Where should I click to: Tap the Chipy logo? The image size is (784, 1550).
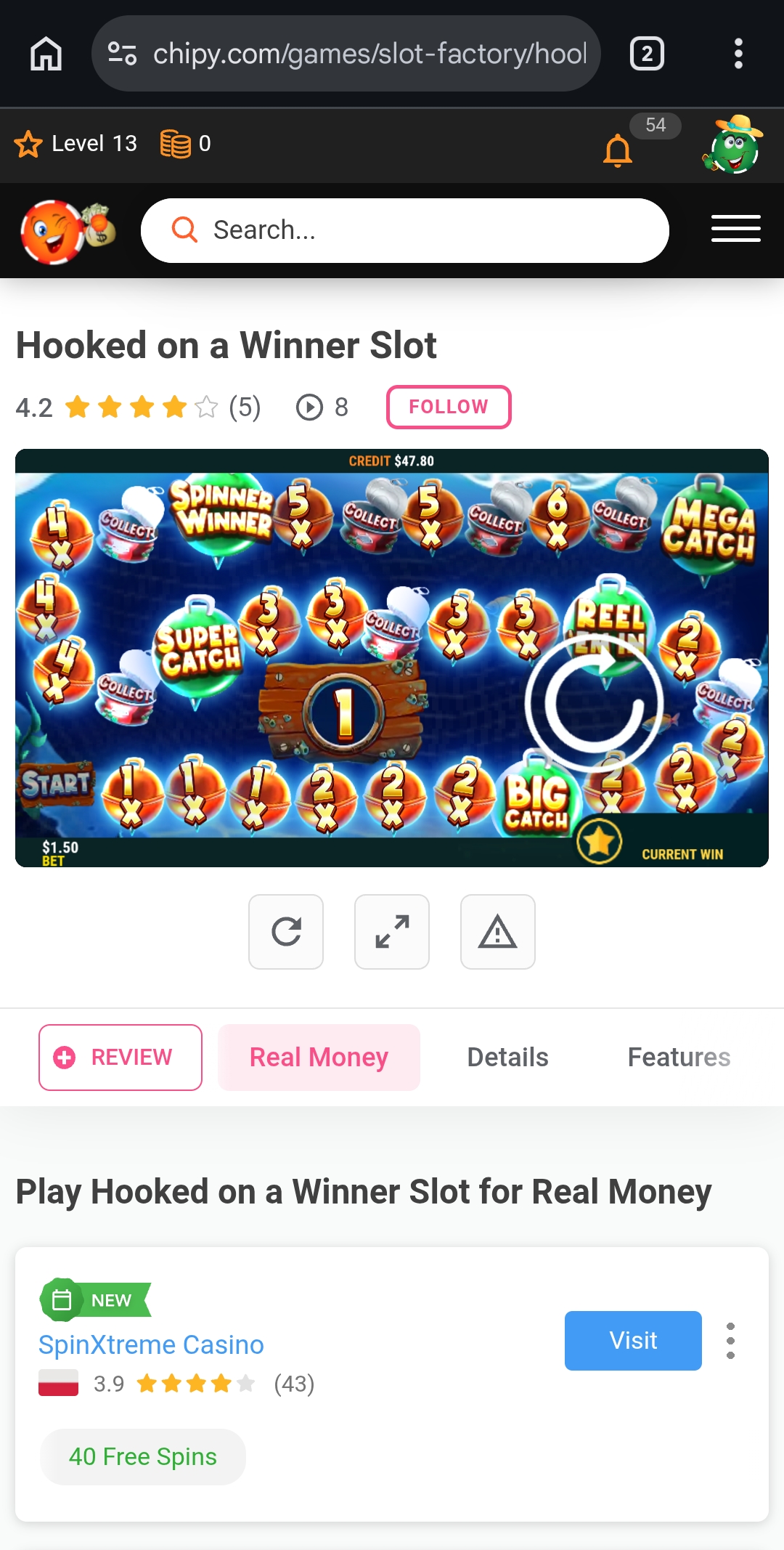point(68,231)
